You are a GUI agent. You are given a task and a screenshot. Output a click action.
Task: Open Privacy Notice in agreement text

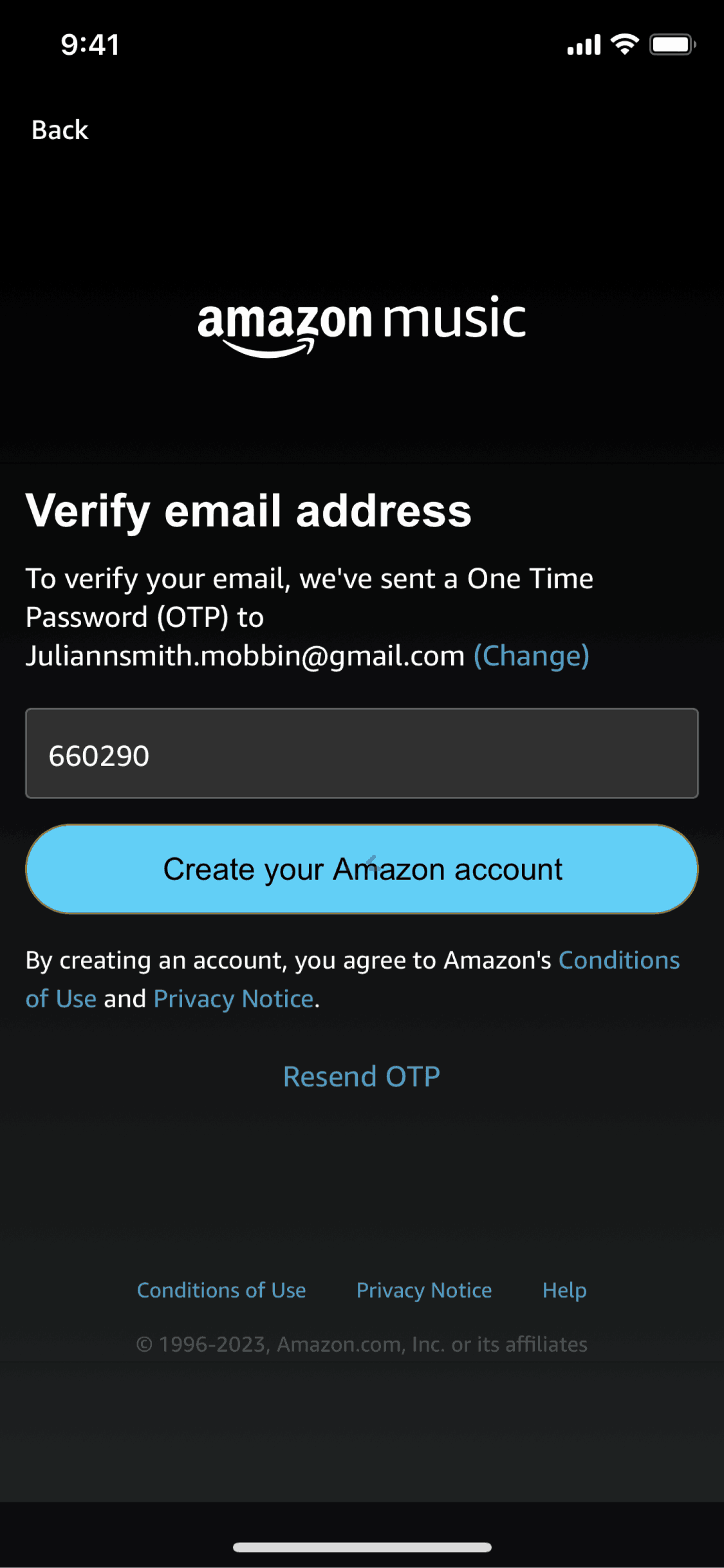click(x=234, y=999)
